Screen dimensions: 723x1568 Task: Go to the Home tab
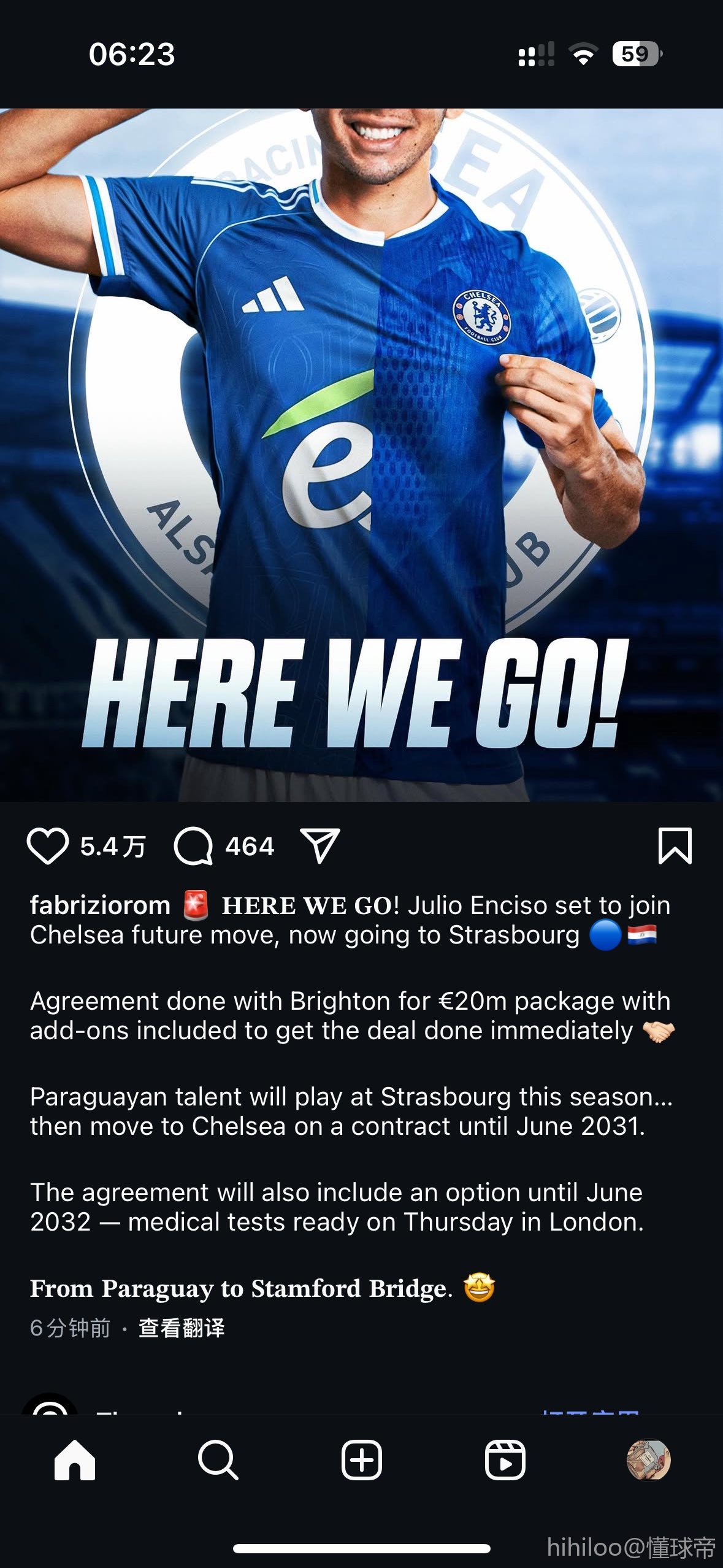click(75, 1461)
